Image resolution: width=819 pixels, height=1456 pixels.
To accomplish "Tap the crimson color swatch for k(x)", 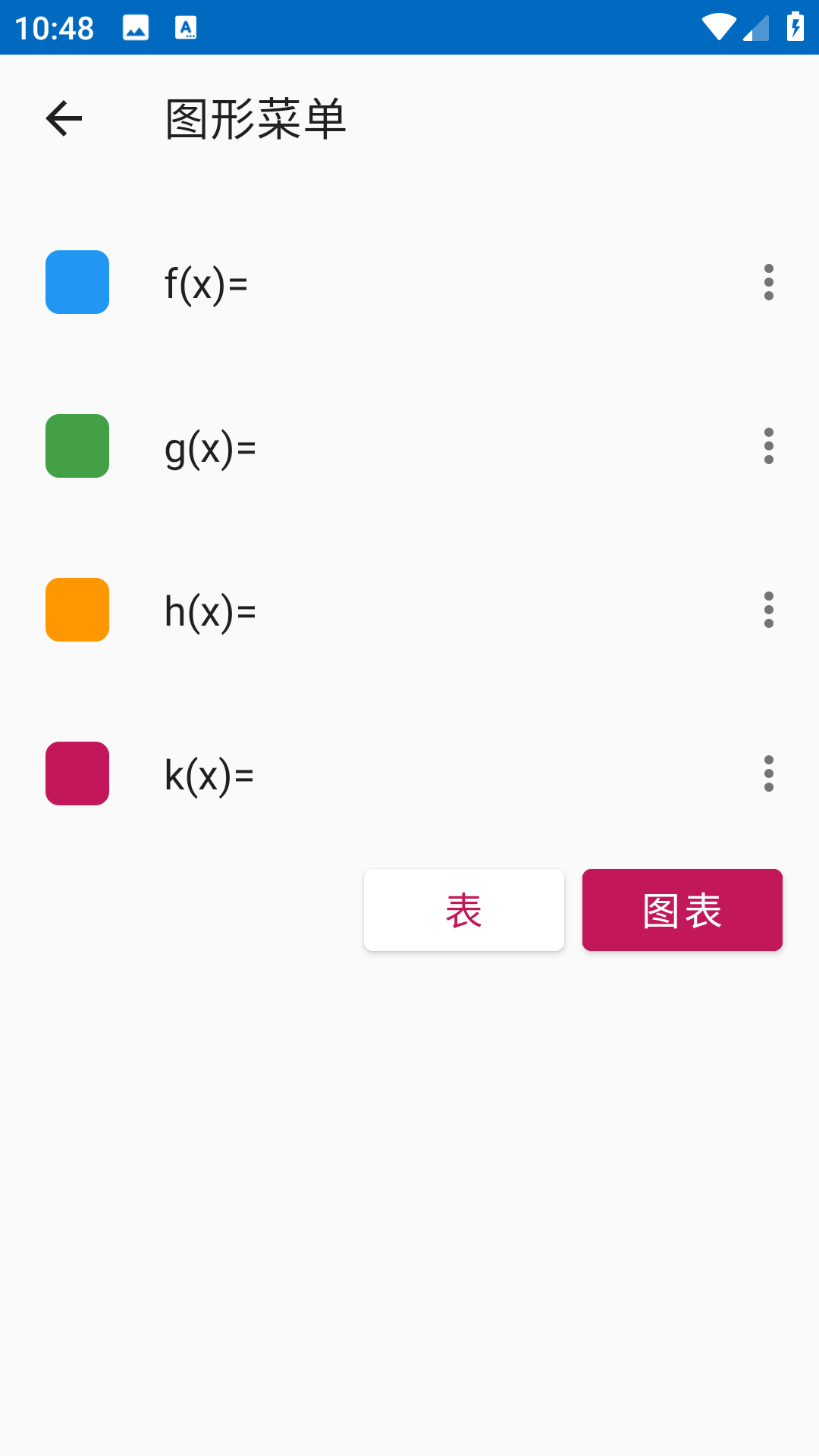I will 77,773.
